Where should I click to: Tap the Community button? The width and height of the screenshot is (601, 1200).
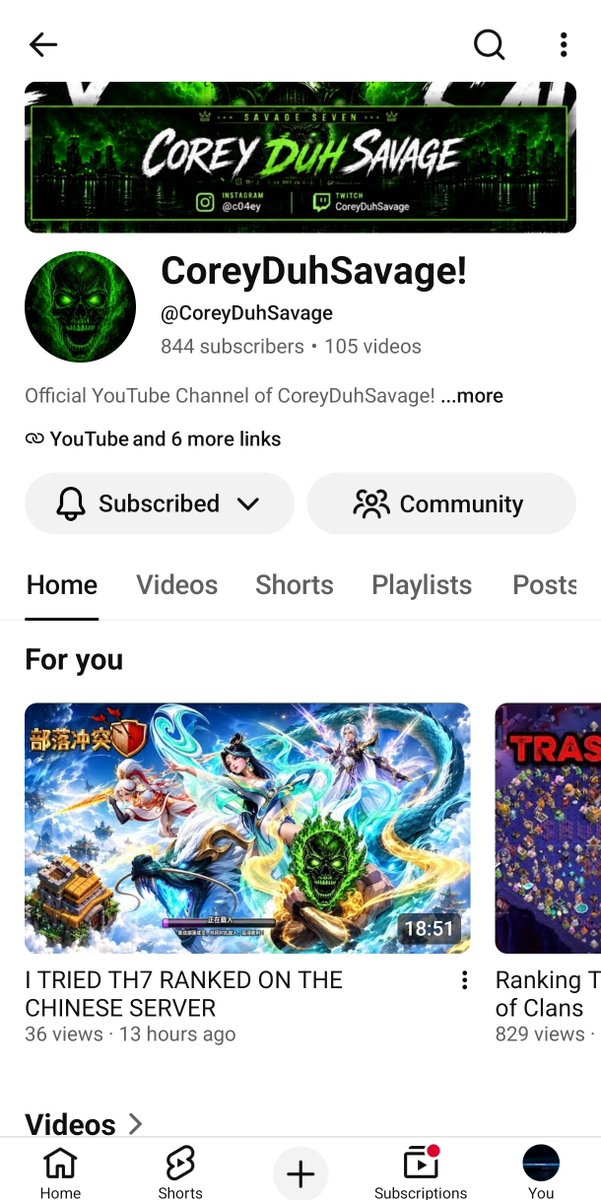click(441, 504)
